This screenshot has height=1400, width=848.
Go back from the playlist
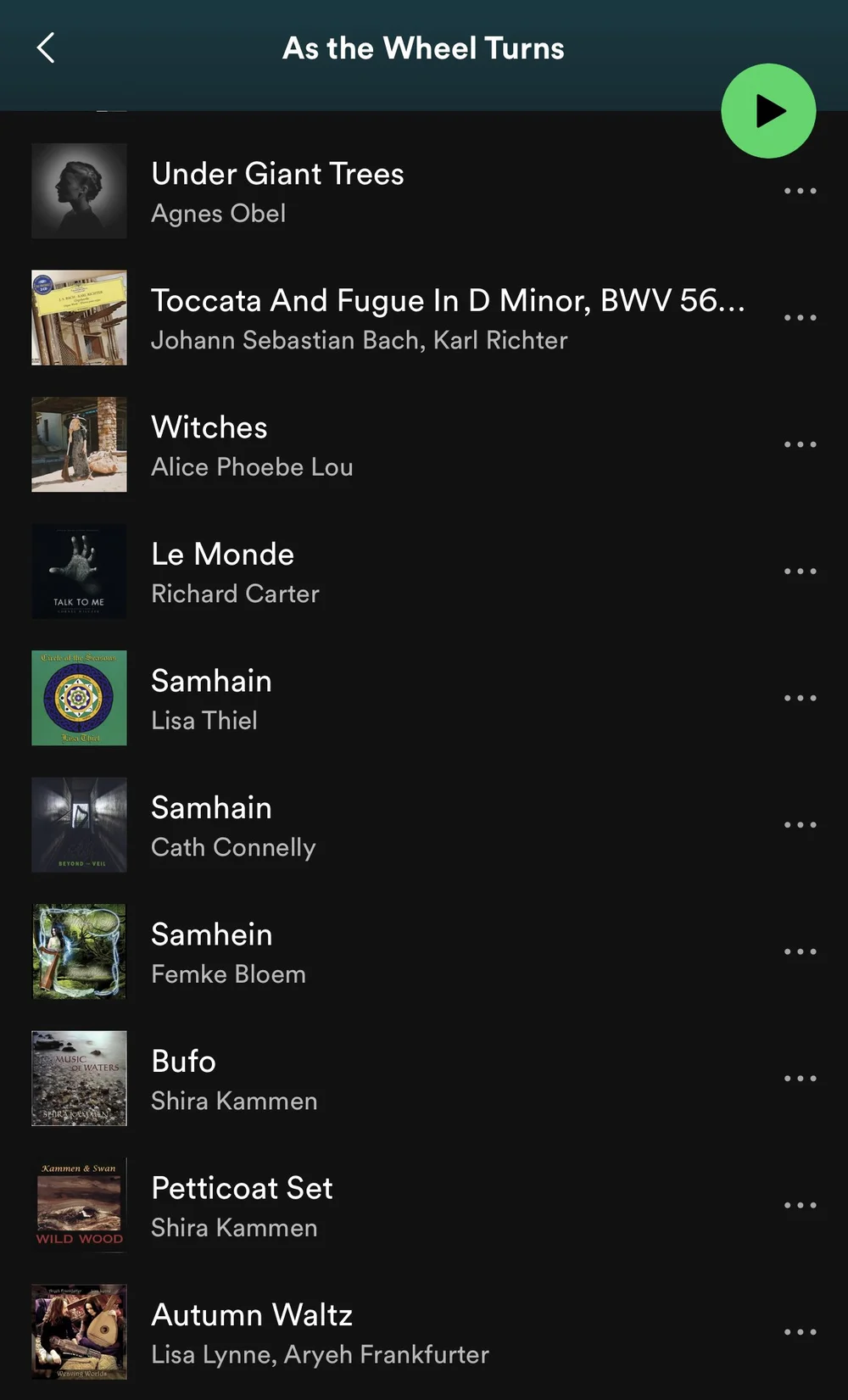[x=46, y=48]
